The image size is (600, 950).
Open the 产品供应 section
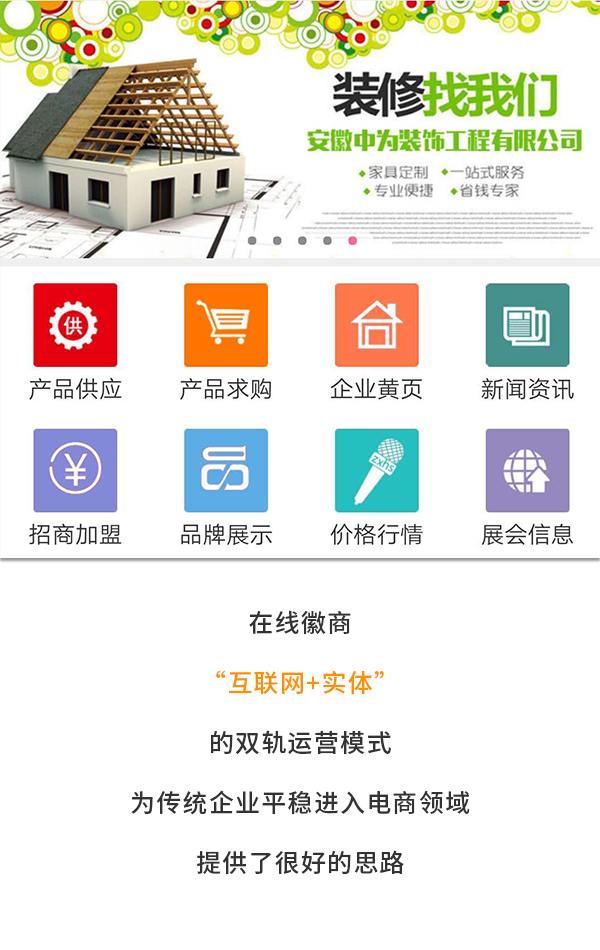point(75,325)
